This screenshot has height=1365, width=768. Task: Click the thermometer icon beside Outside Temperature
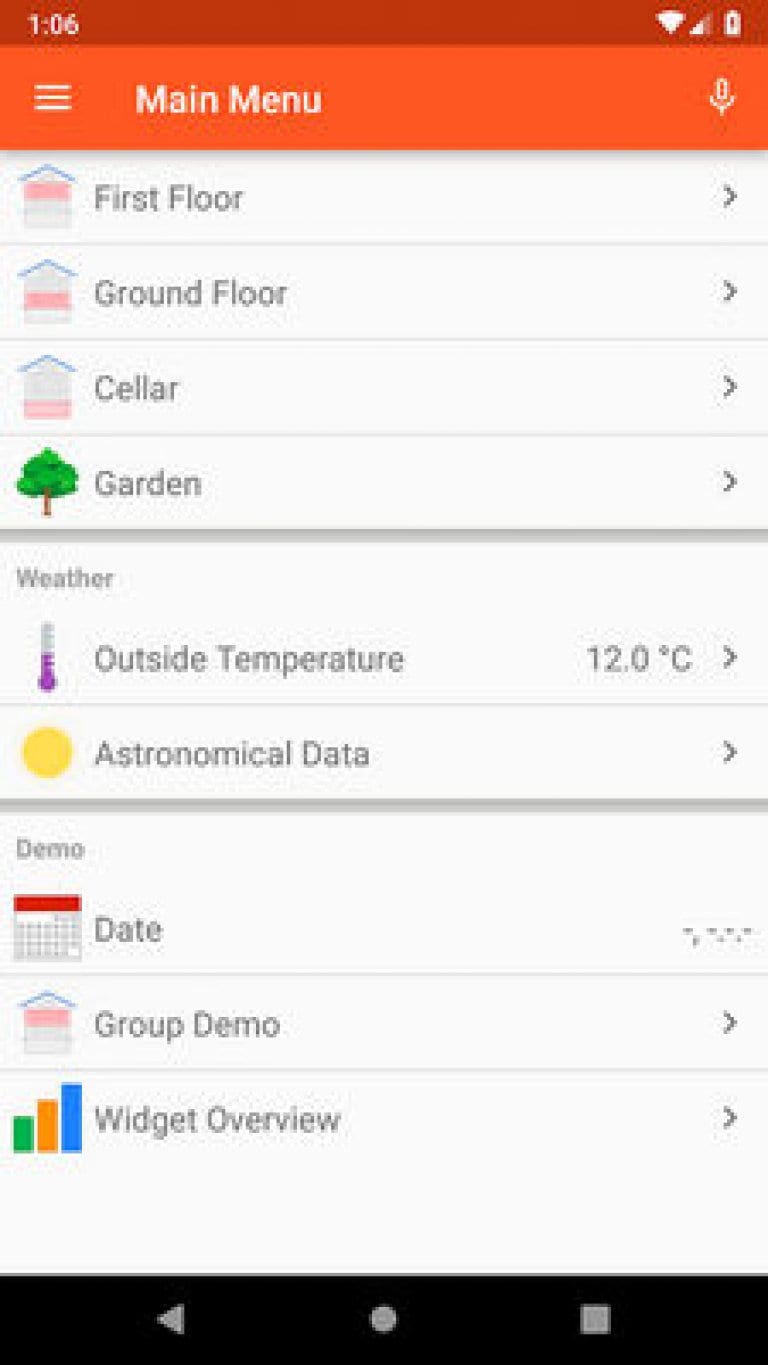click(44, 657)
